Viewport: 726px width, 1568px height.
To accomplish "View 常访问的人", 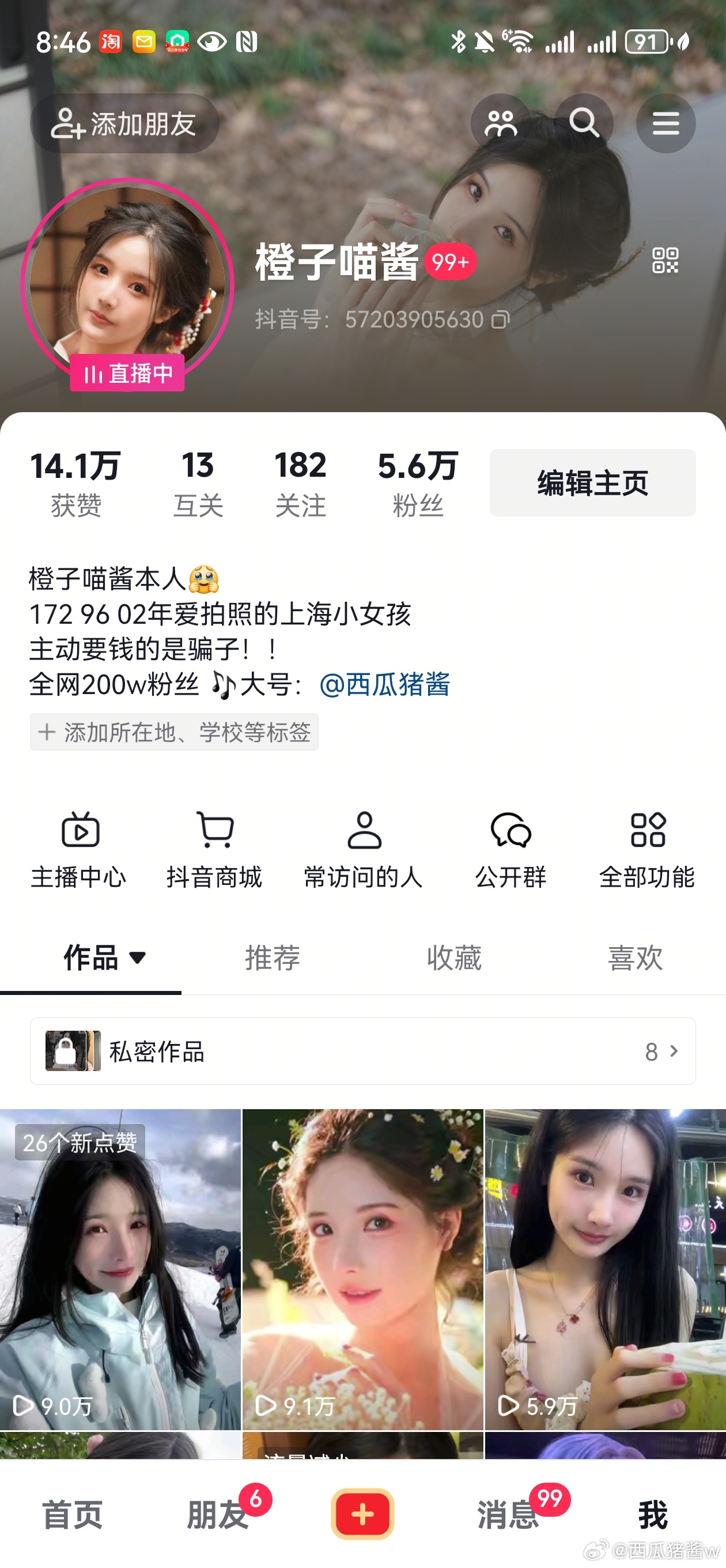I will [x=364, y=849].
